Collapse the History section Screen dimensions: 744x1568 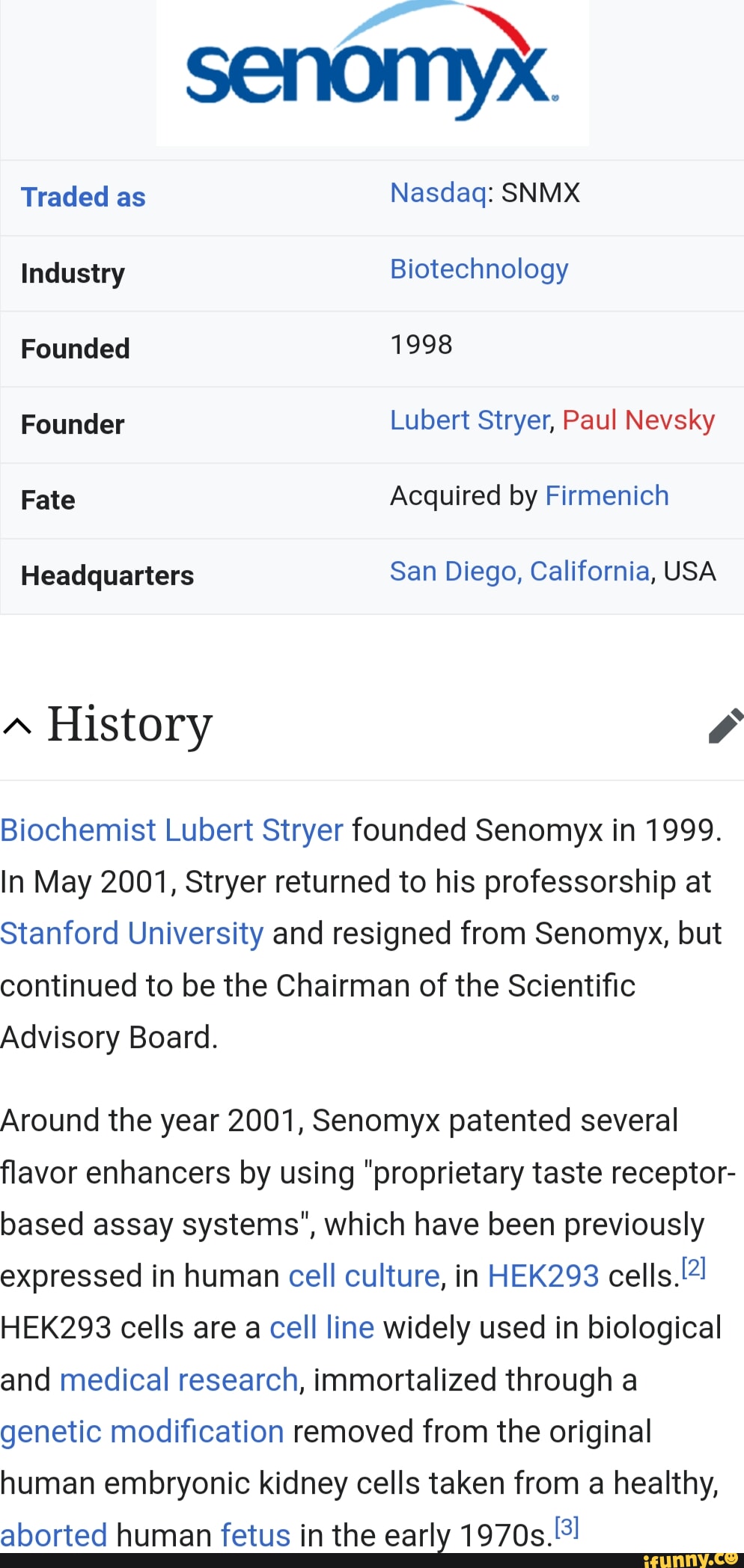(x=17, y=725)
